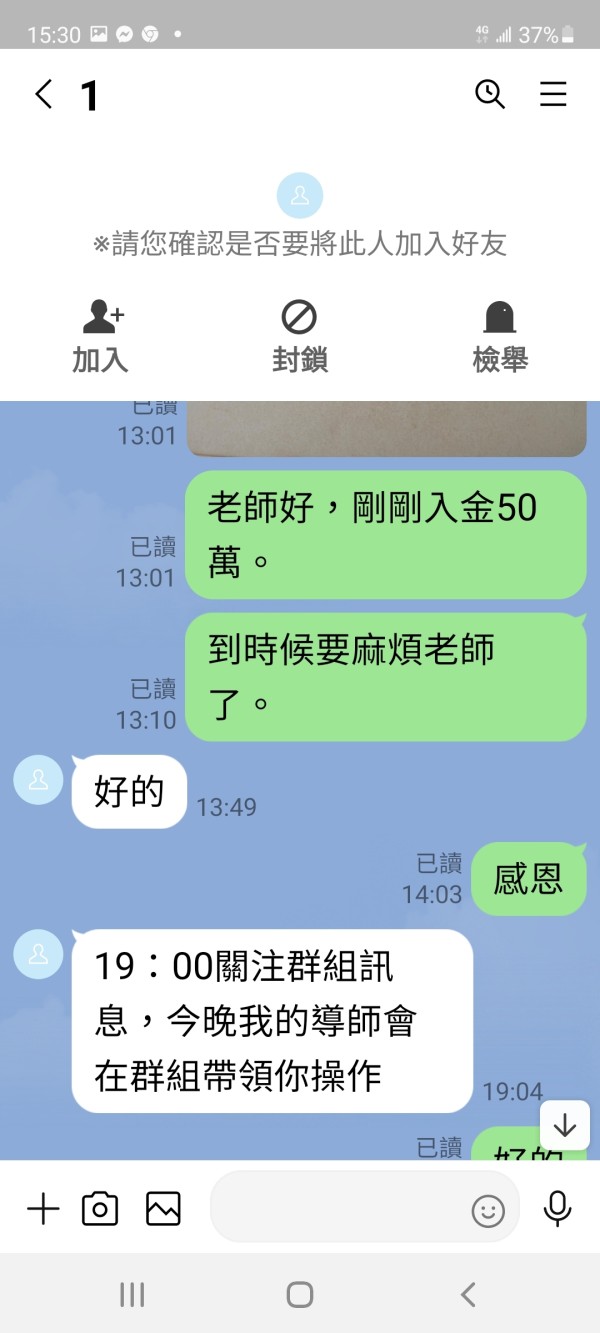Open the chat menu hamburger icon
The image size is (600, 1333).
click(x=553, y=94)
